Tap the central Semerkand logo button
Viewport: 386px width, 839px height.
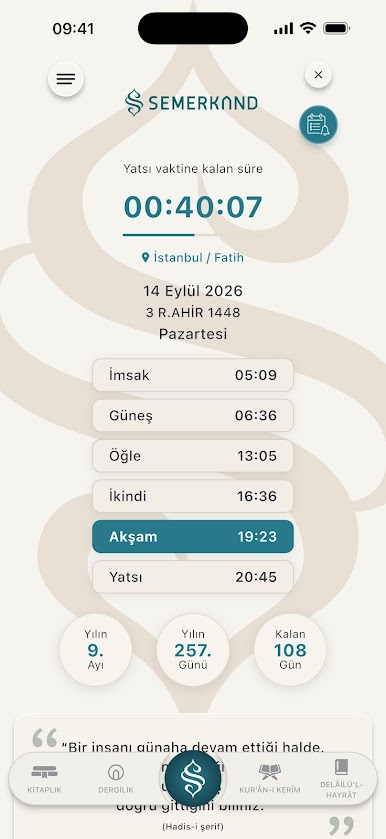click(193, 778)
